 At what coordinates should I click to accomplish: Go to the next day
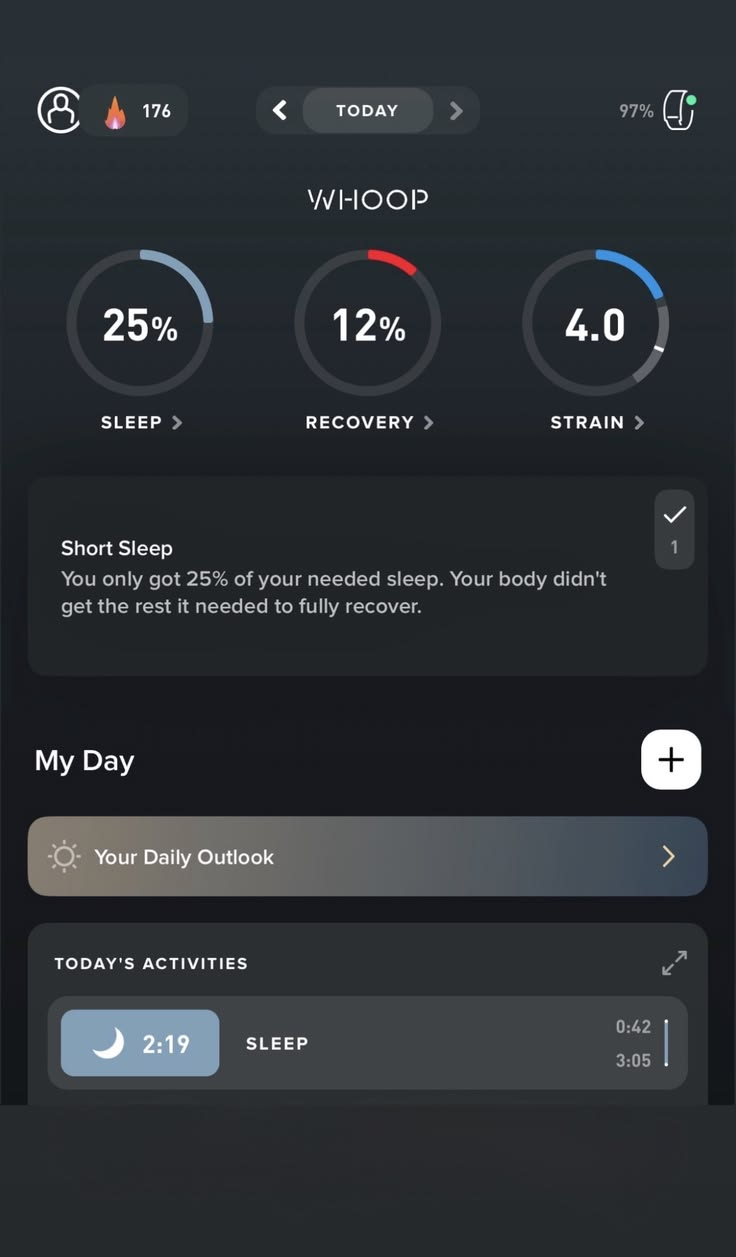pos(456,110)
